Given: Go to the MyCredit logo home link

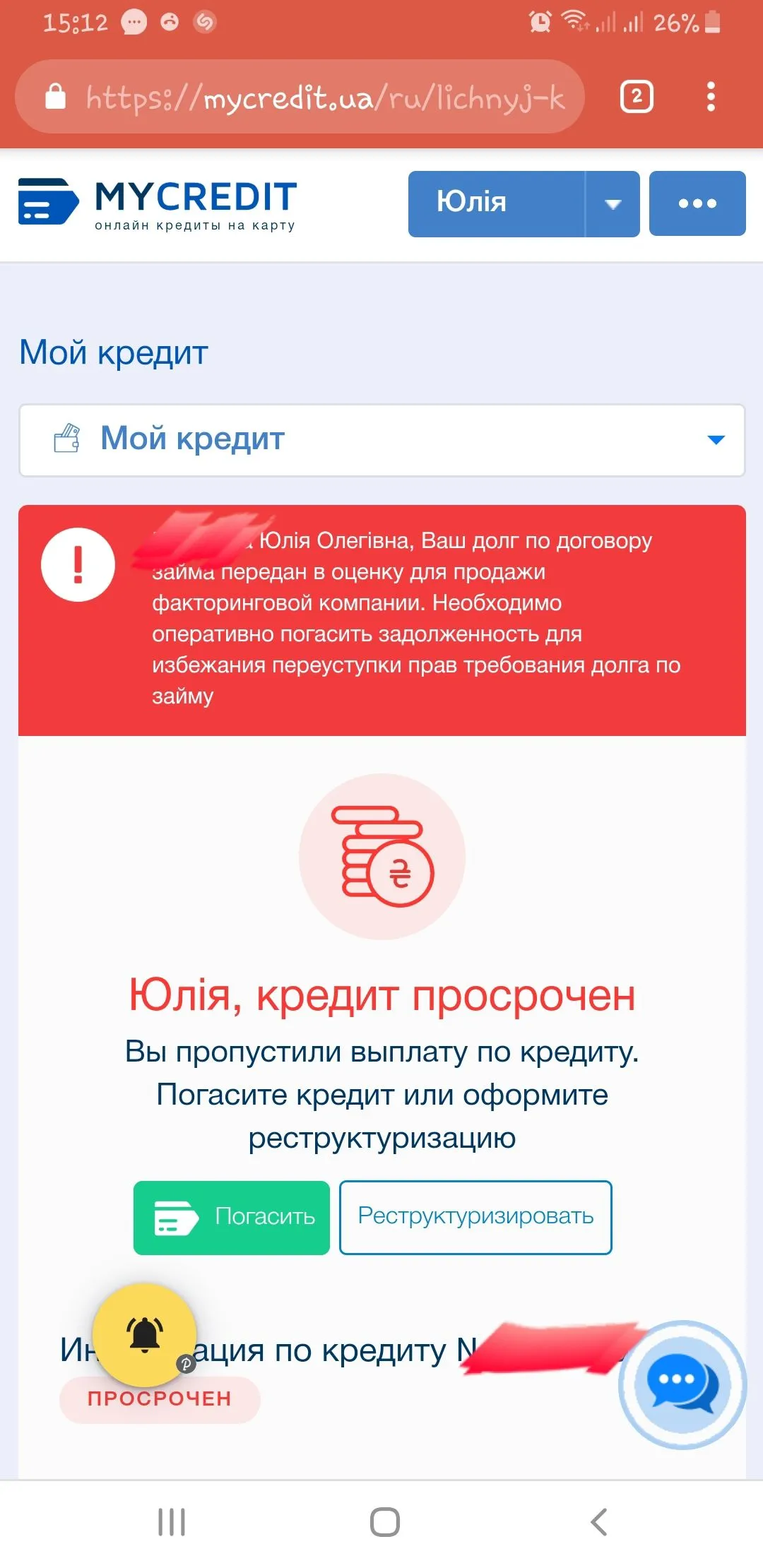Looking at the screenshot, I should (x=157, y=203).
